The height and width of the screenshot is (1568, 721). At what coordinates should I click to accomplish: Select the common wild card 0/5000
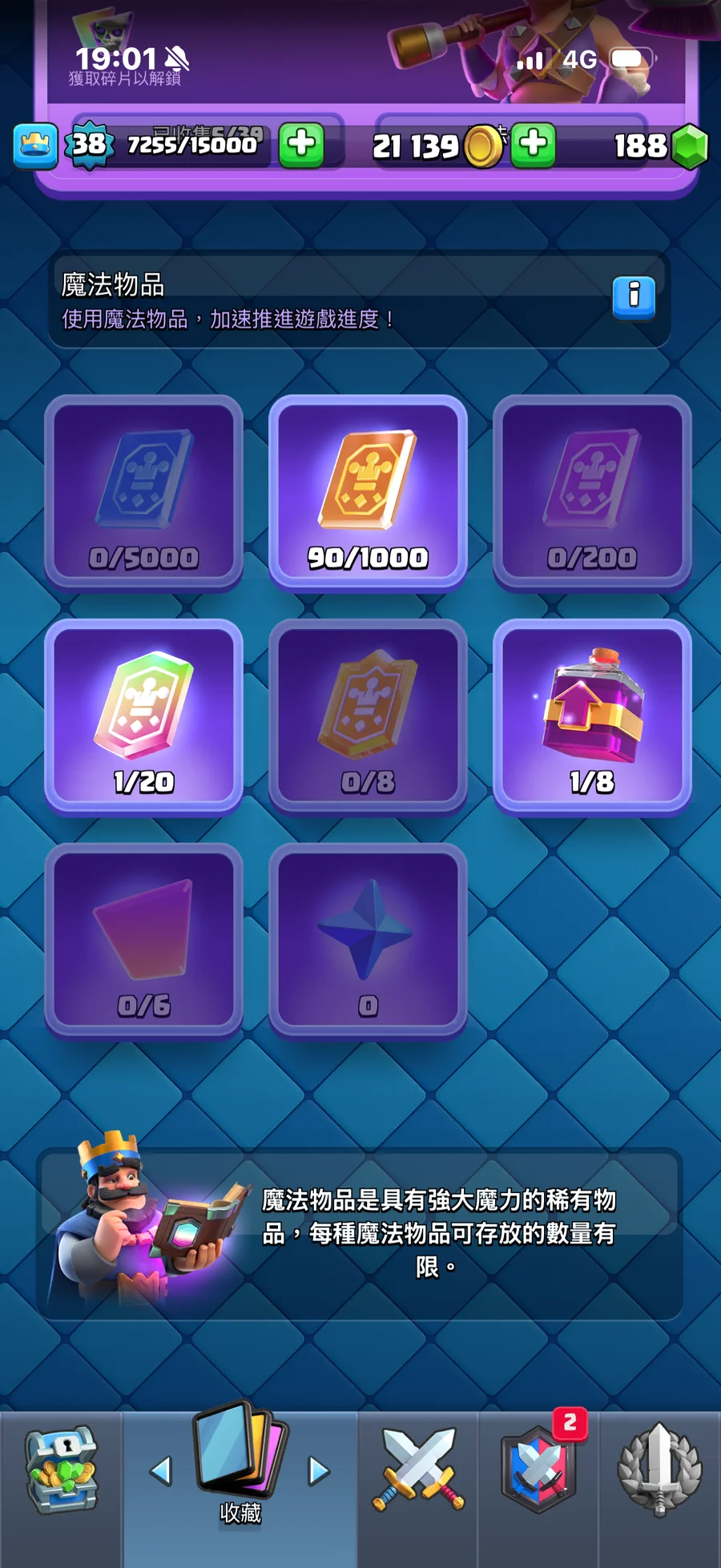pyautogui.click(x=144, y=492)
